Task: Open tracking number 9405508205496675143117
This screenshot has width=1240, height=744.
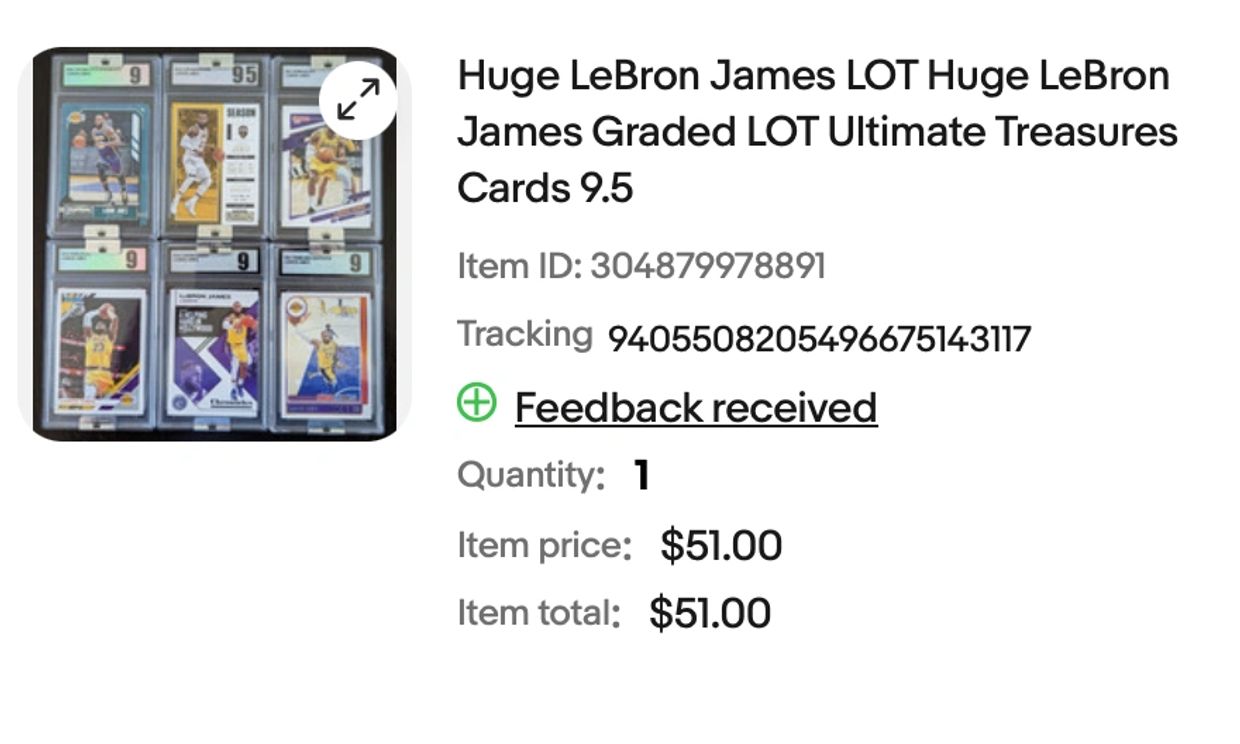Action: pyautogui.click(x=819, y=340)
